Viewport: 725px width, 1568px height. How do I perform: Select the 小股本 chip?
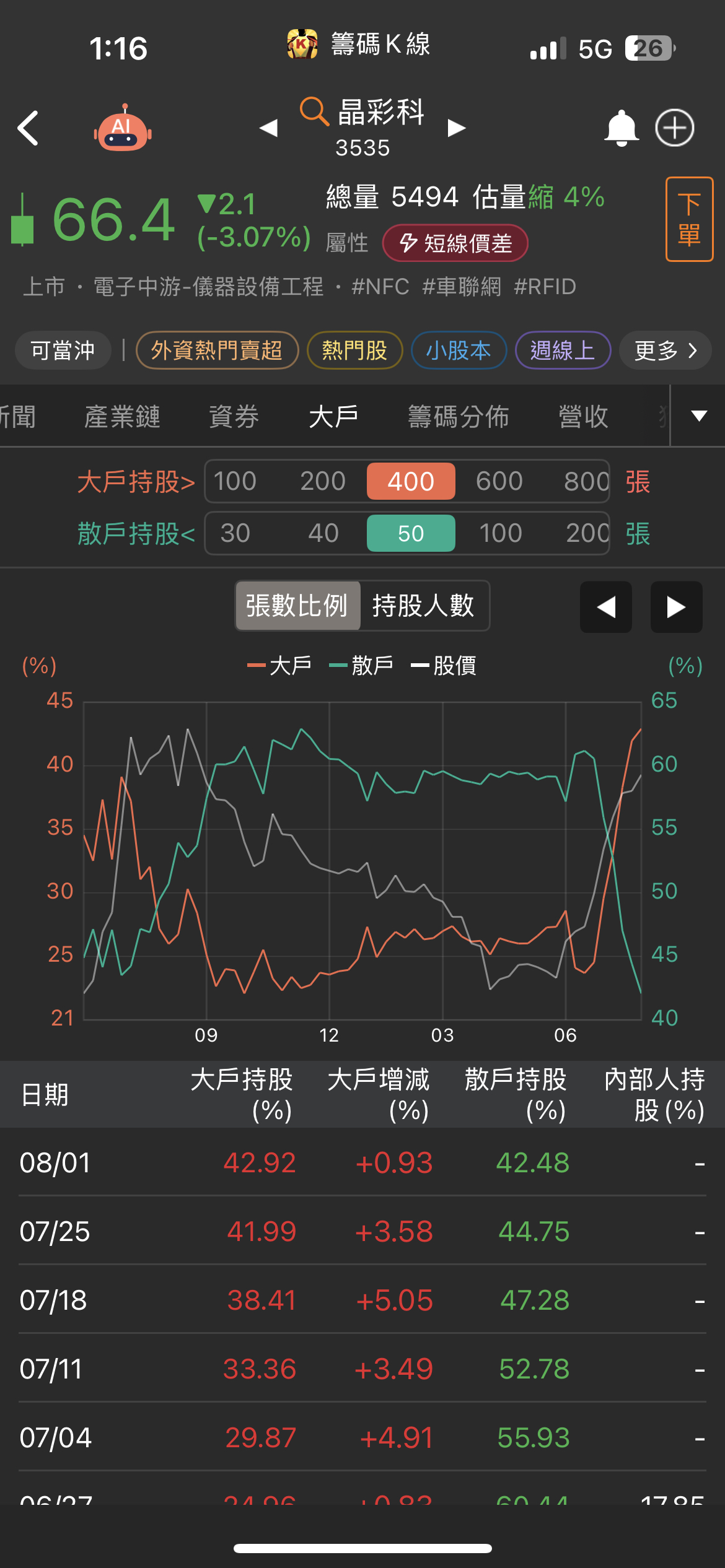point(459,351)
